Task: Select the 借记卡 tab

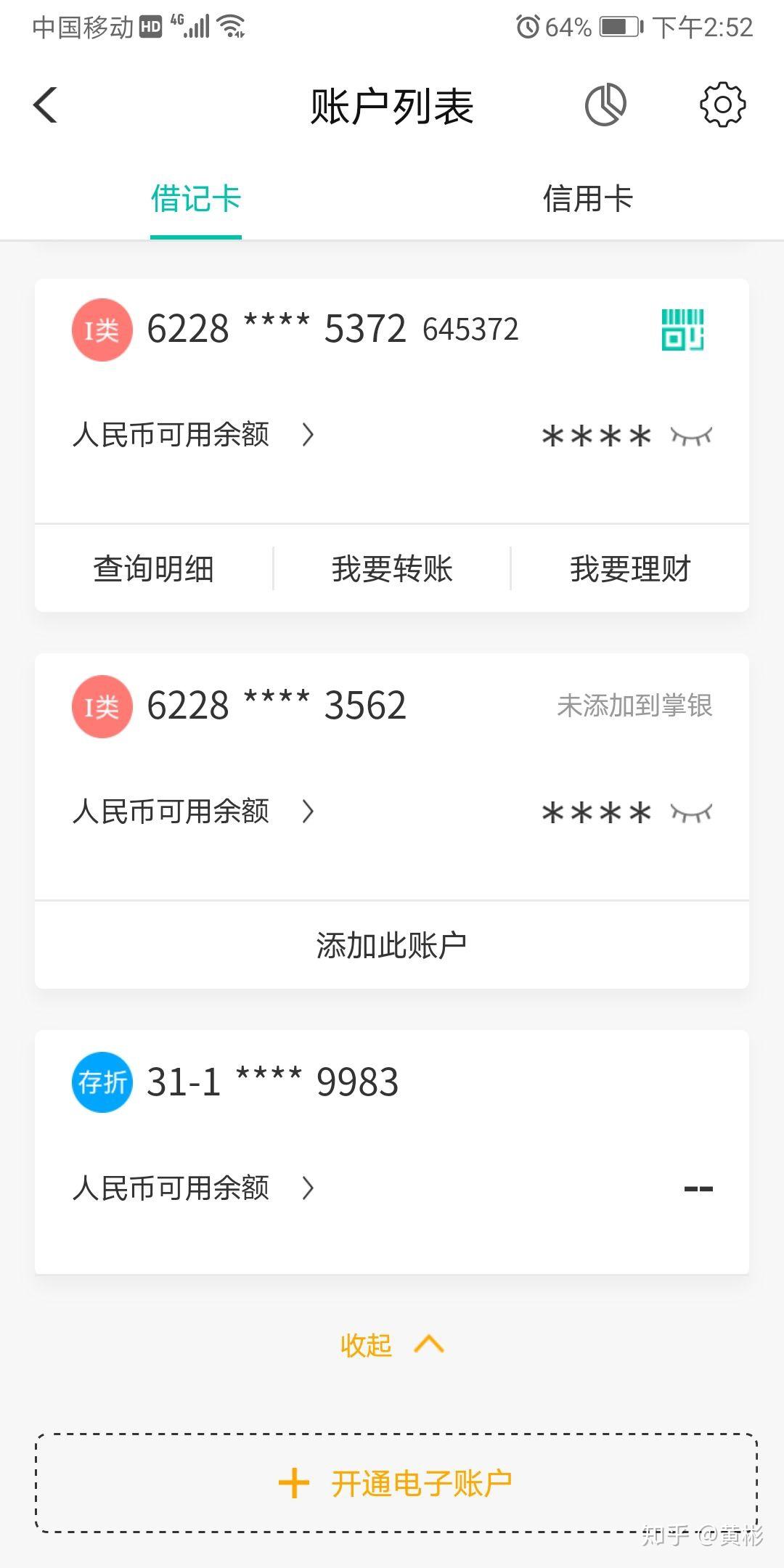Action: click(196, 196)
